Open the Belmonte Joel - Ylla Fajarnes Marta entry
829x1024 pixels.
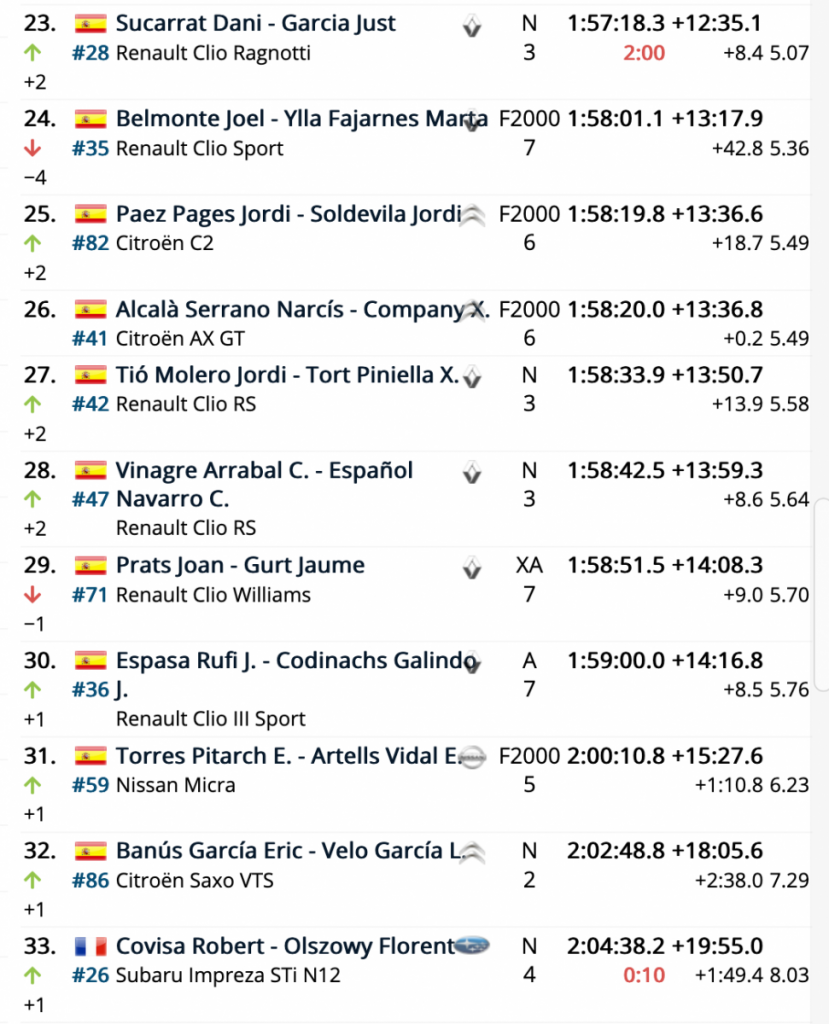click(x=302, y=119)
